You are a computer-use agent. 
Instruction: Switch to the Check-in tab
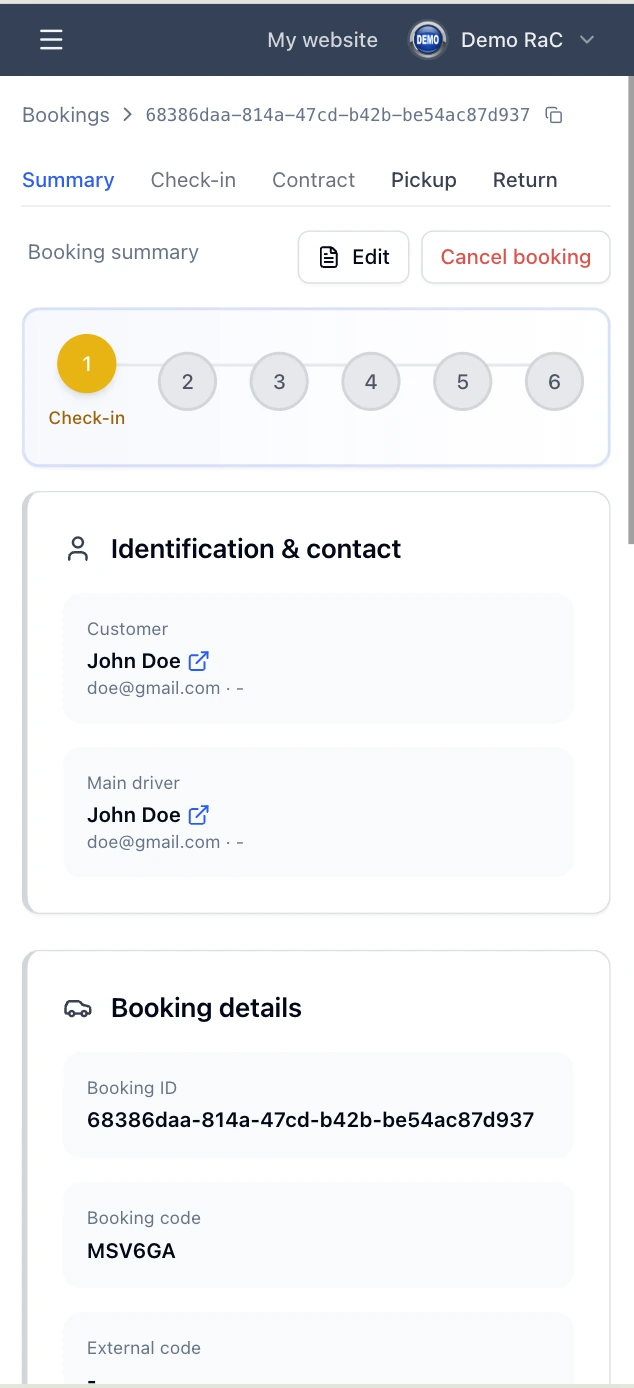(193, 180)
